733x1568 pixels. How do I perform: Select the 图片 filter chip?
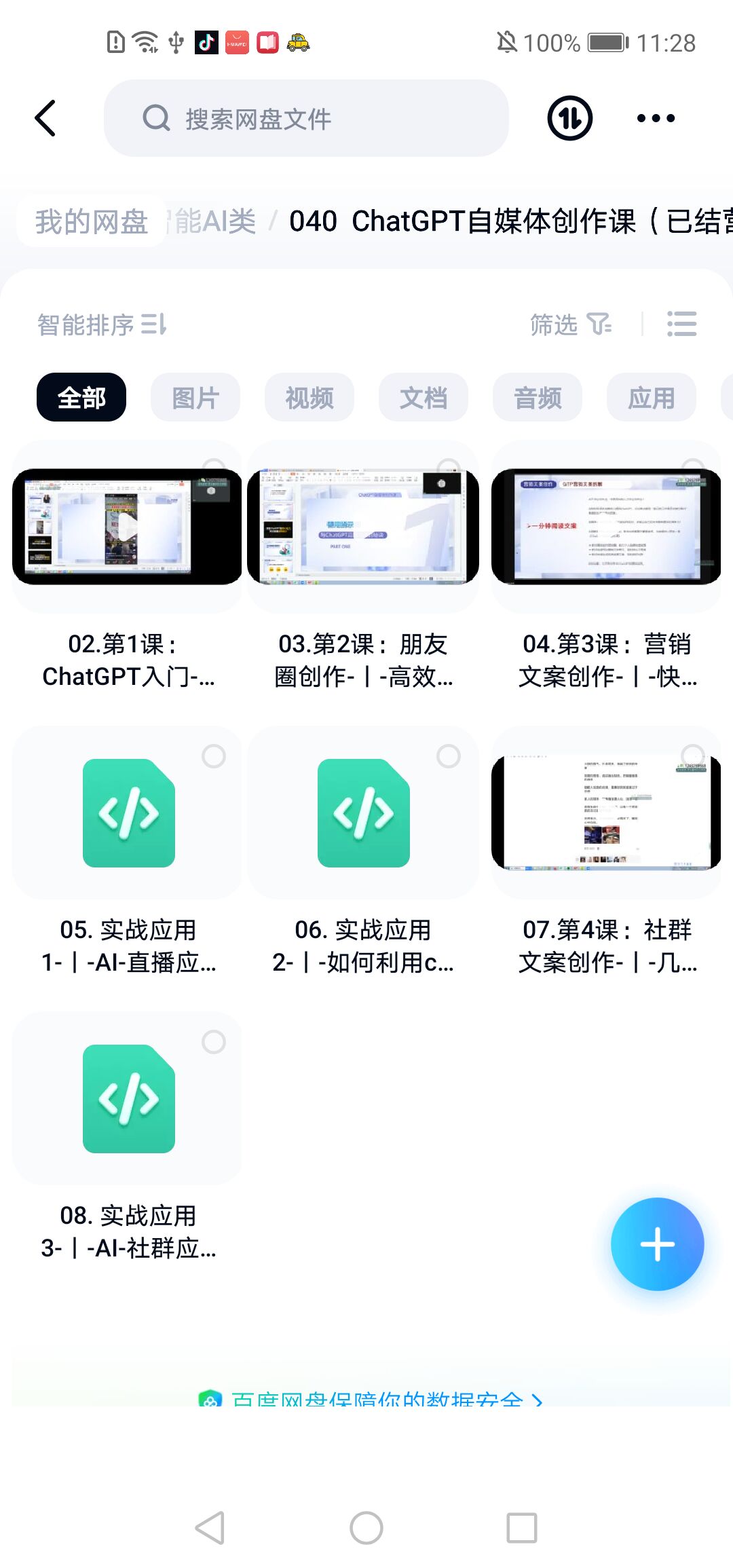click(195, 398)
